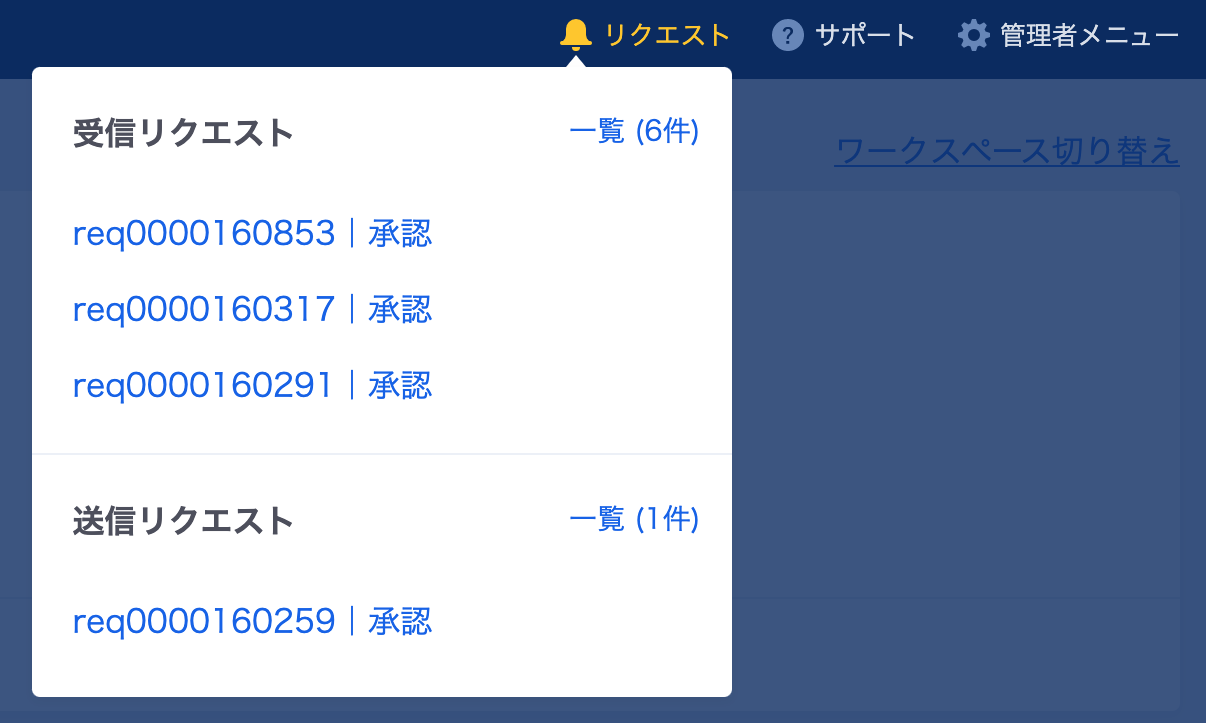View the sent requests list (1件)
The image size is (1206, 723).
[x=633, y=519]
